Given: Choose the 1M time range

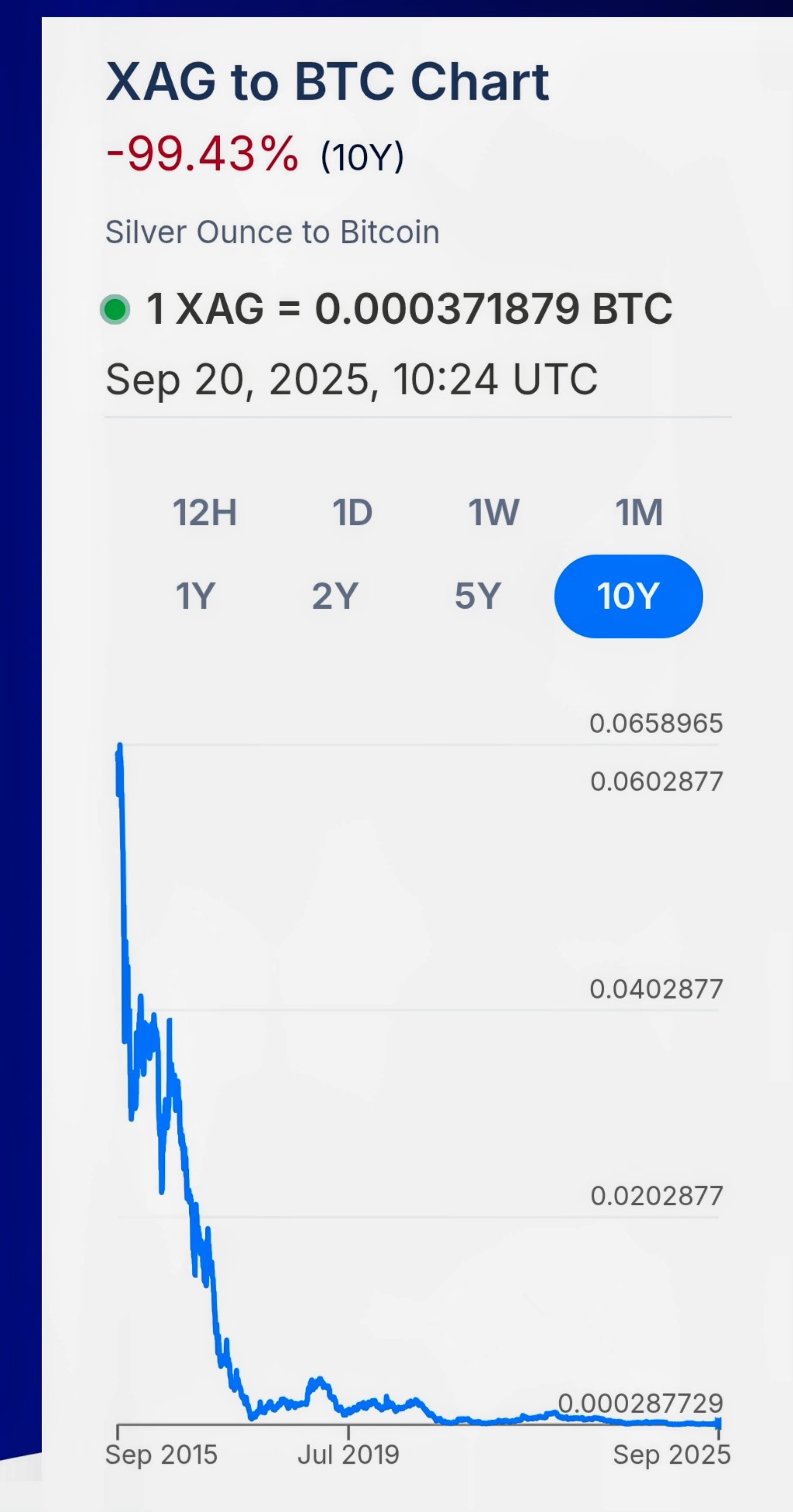Looking at the screenshot, I should 639,513.
